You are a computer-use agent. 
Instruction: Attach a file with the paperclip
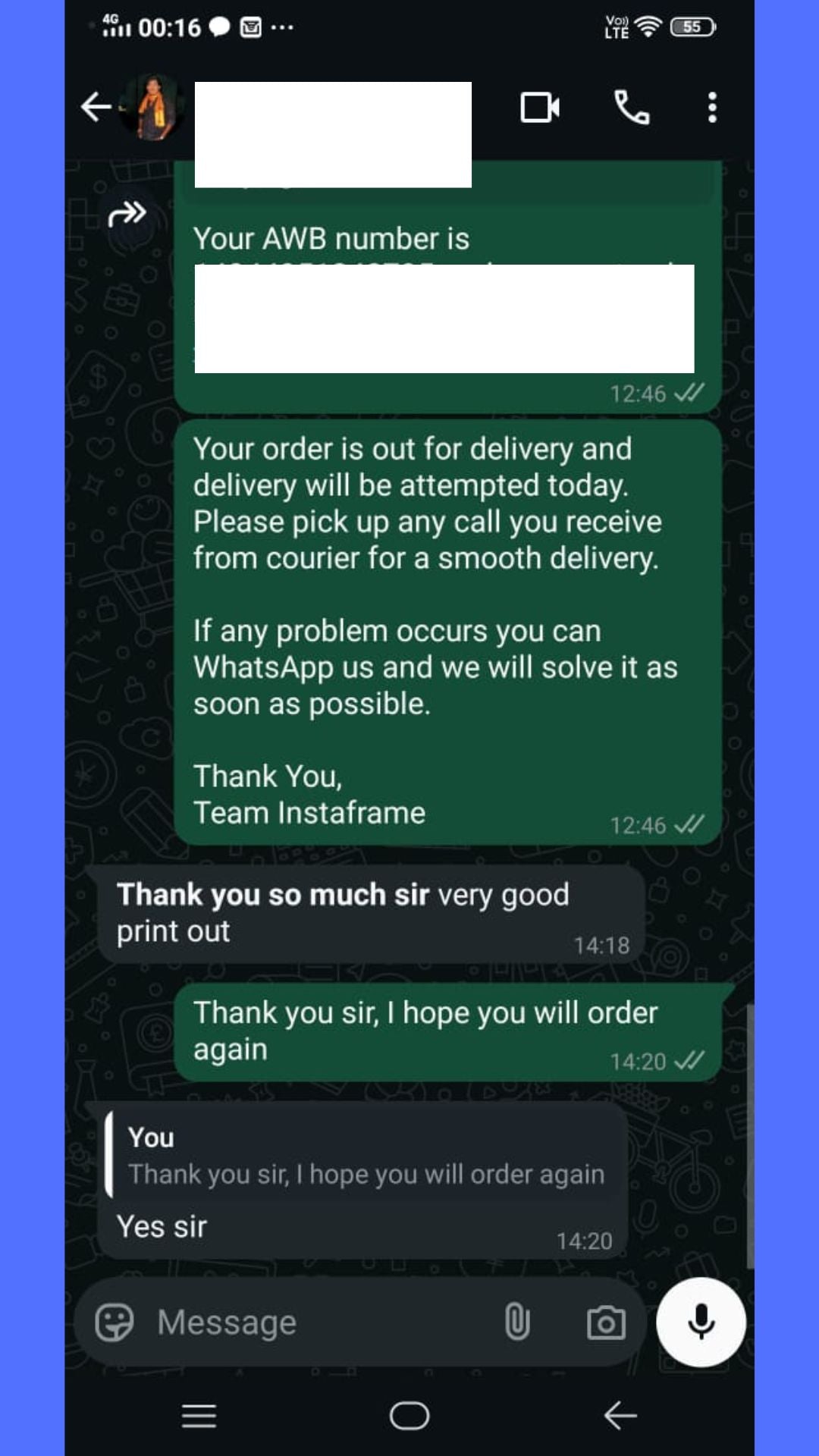pos(517,1323)
